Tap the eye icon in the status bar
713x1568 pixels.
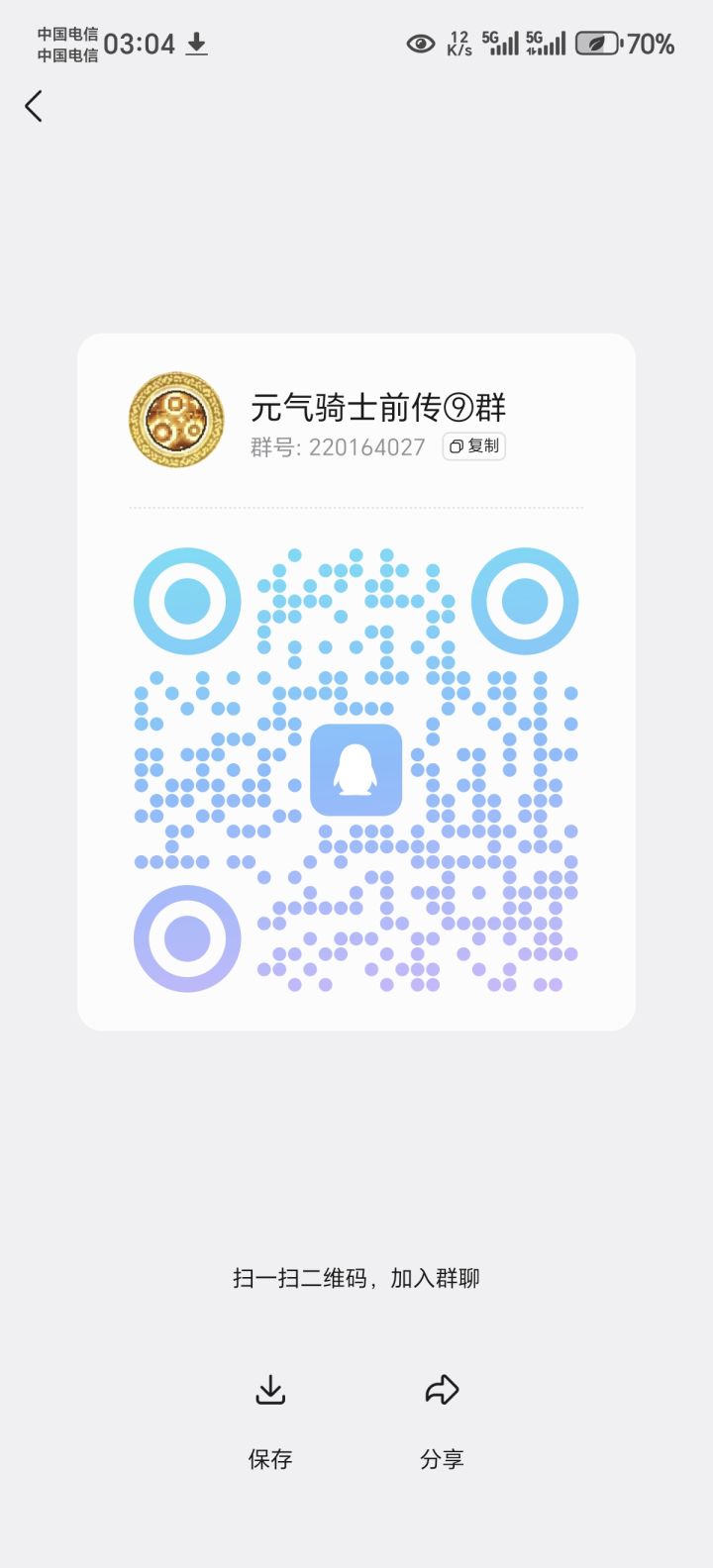[420, 44]
